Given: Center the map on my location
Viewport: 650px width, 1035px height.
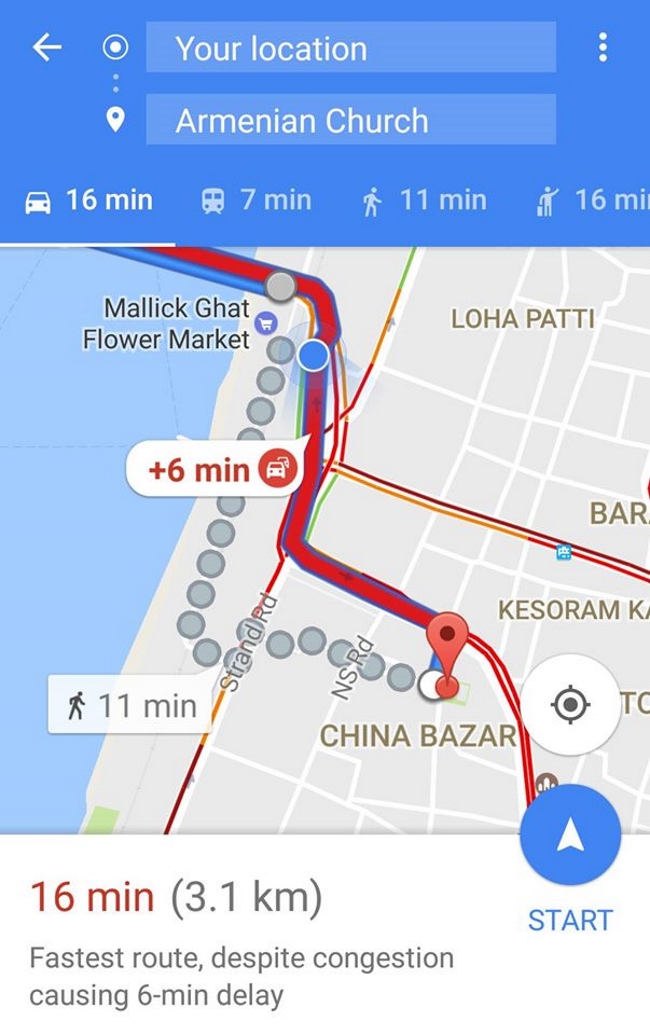Looking at the screenshot, I should pos(570,704).
